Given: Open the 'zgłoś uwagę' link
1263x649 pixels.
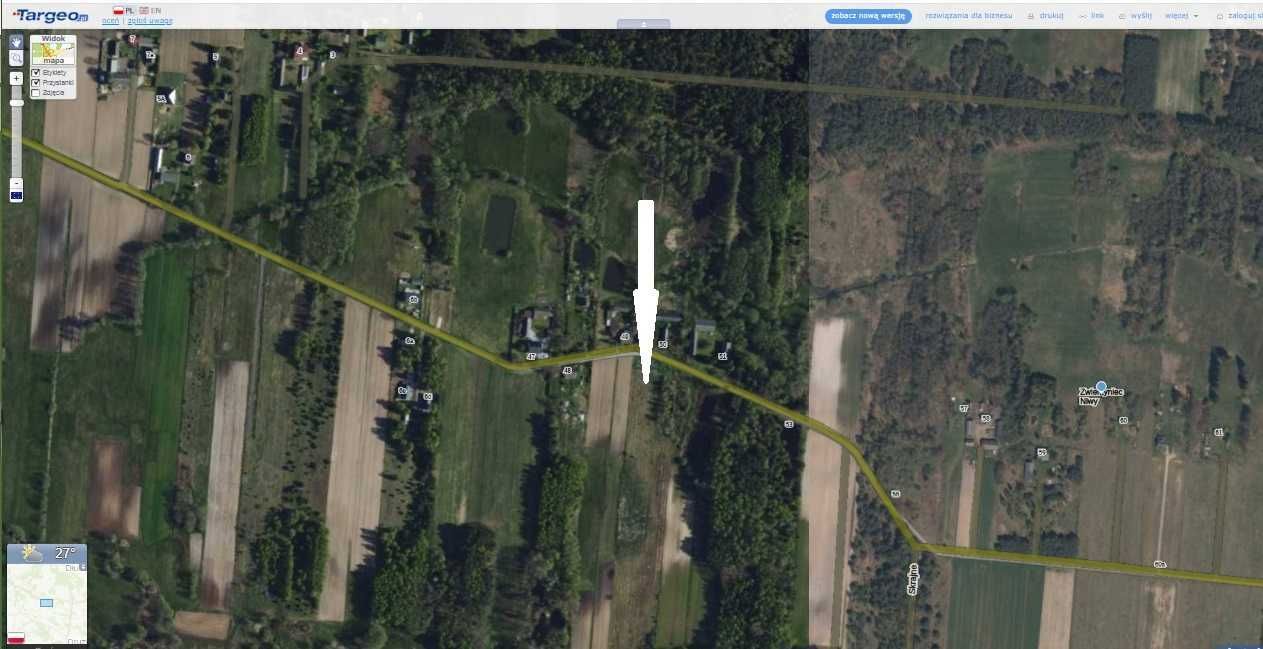Looking at the screenshot, I should pyautogui.click(x=150, y=21).
